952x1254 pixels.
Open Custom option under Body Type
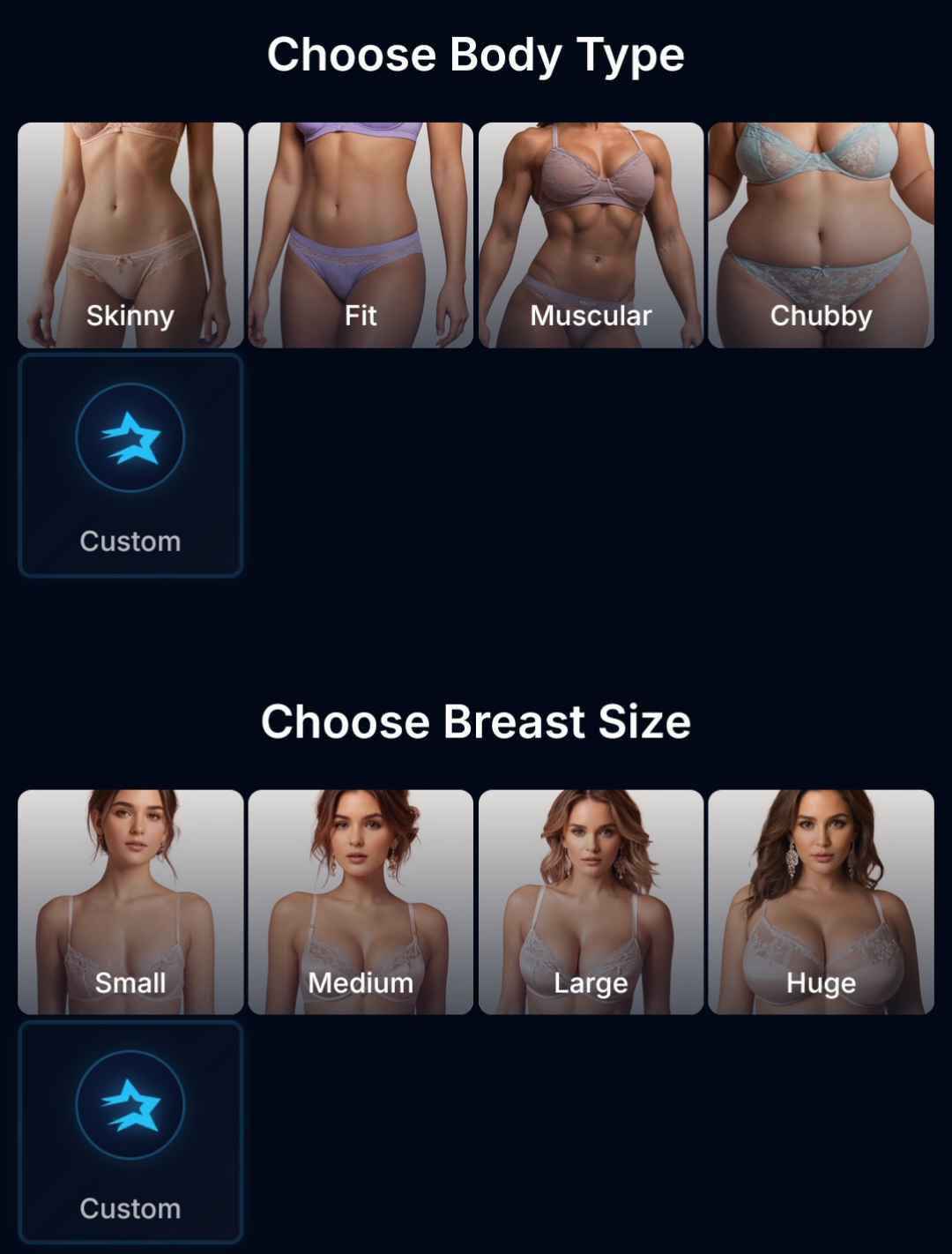click(130, 466)
